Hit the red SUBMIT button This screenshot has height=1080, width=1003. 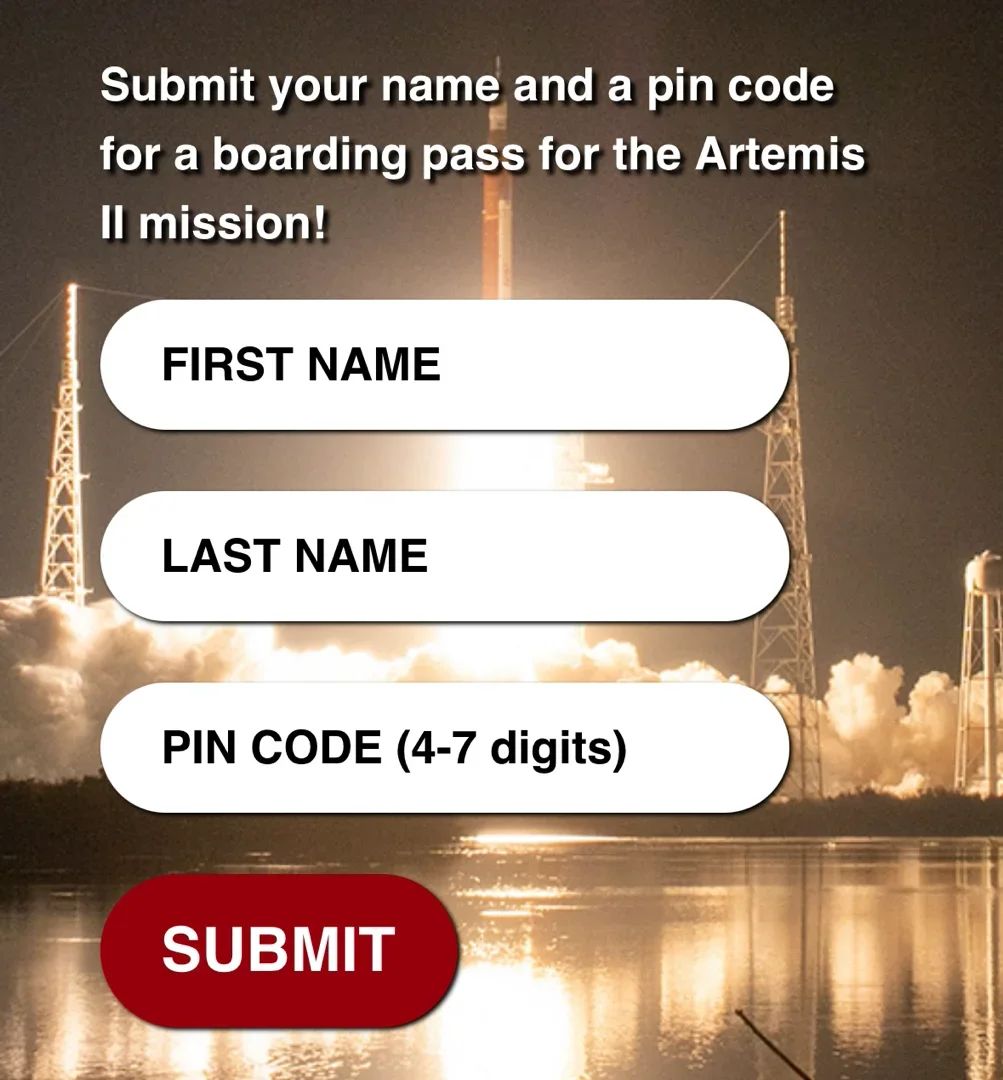pos(279,950)
